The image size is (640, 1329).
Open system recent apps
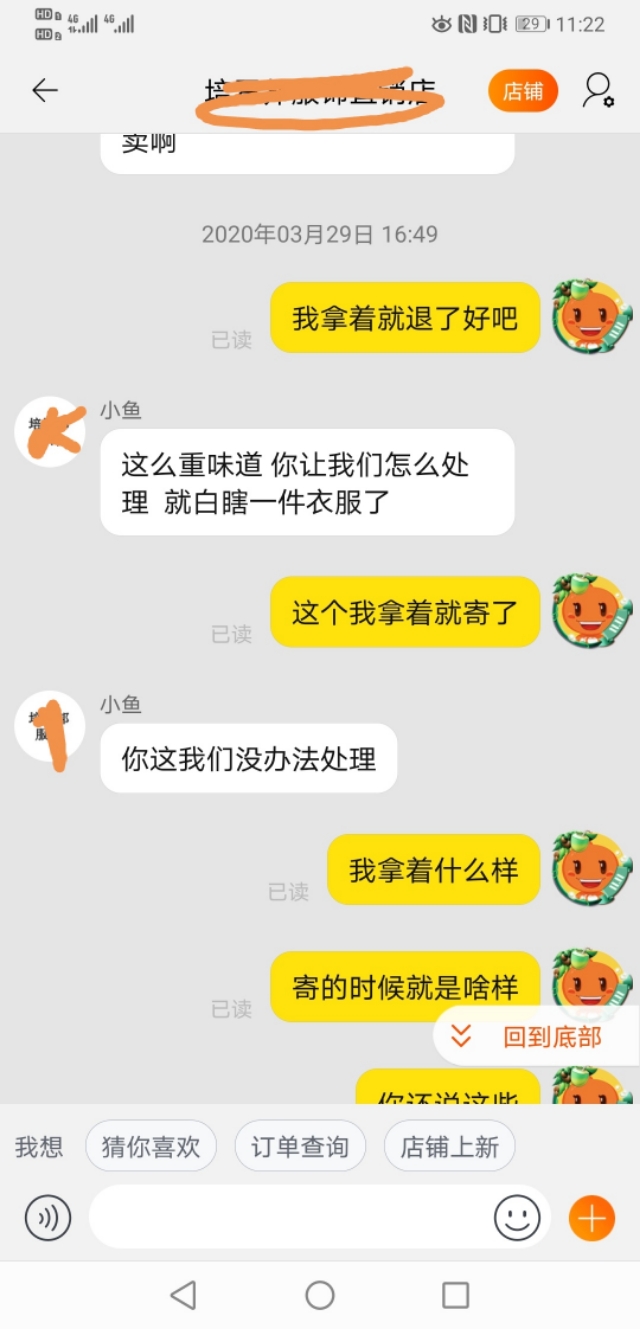click(455, 1296)
